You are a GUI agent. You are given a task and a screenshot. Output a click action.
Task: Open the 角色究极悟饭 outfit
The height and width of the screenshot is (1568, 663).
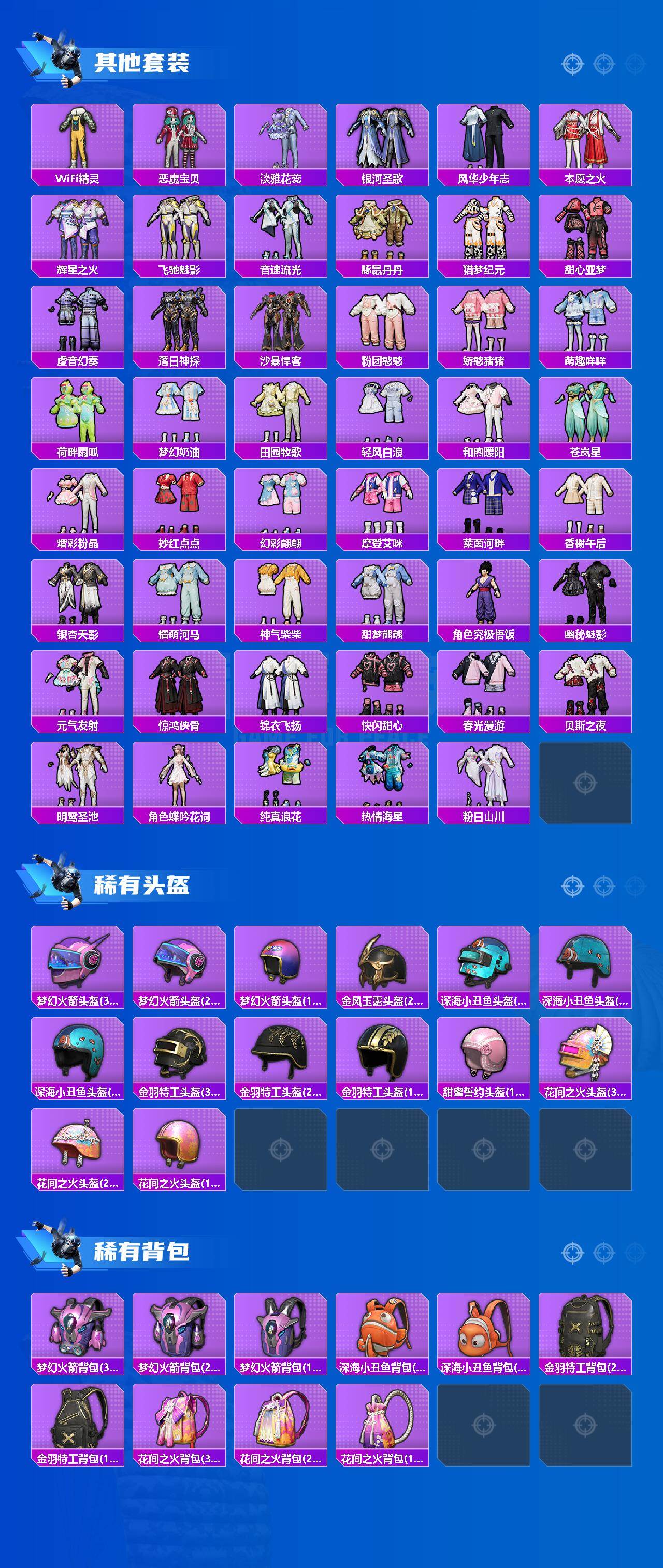(484, 600)
